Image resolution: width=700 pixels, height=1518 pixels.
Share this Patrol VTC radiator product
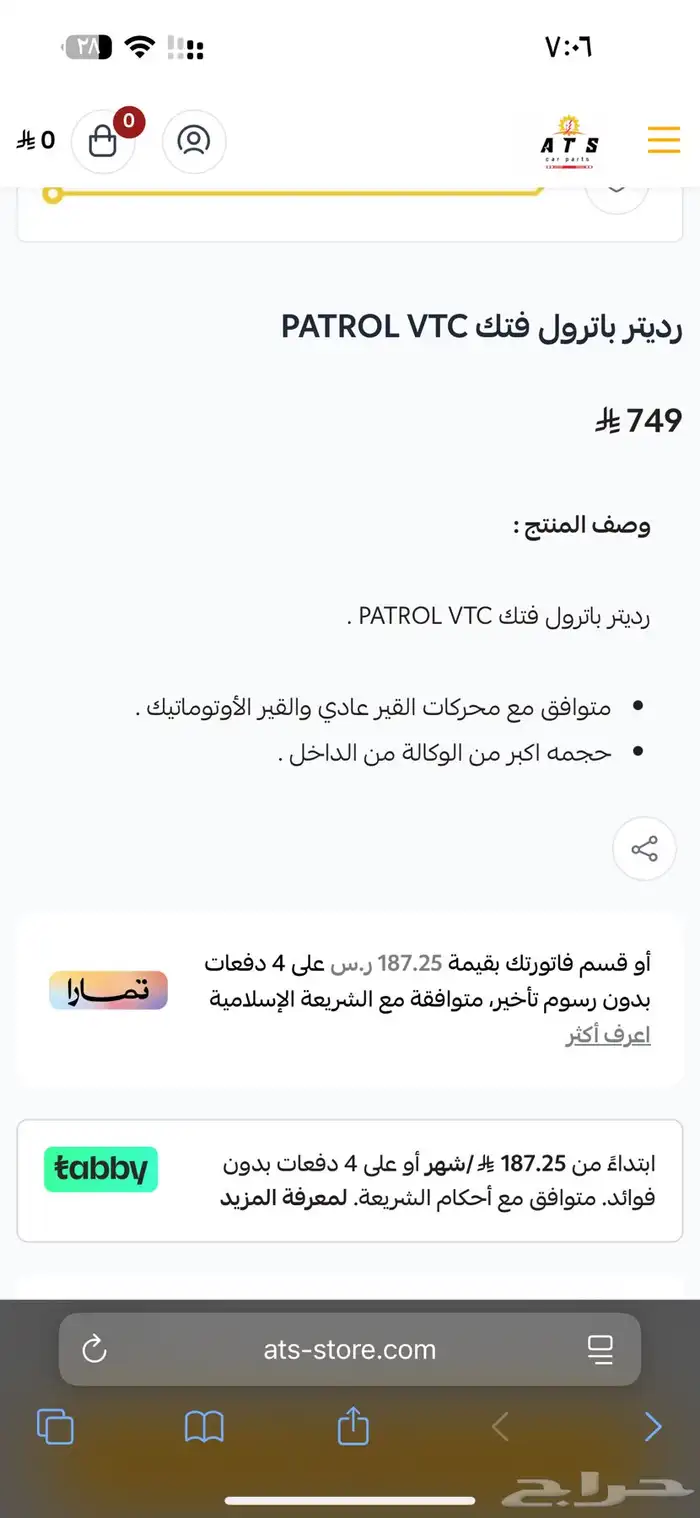click(x=644, y=849)
